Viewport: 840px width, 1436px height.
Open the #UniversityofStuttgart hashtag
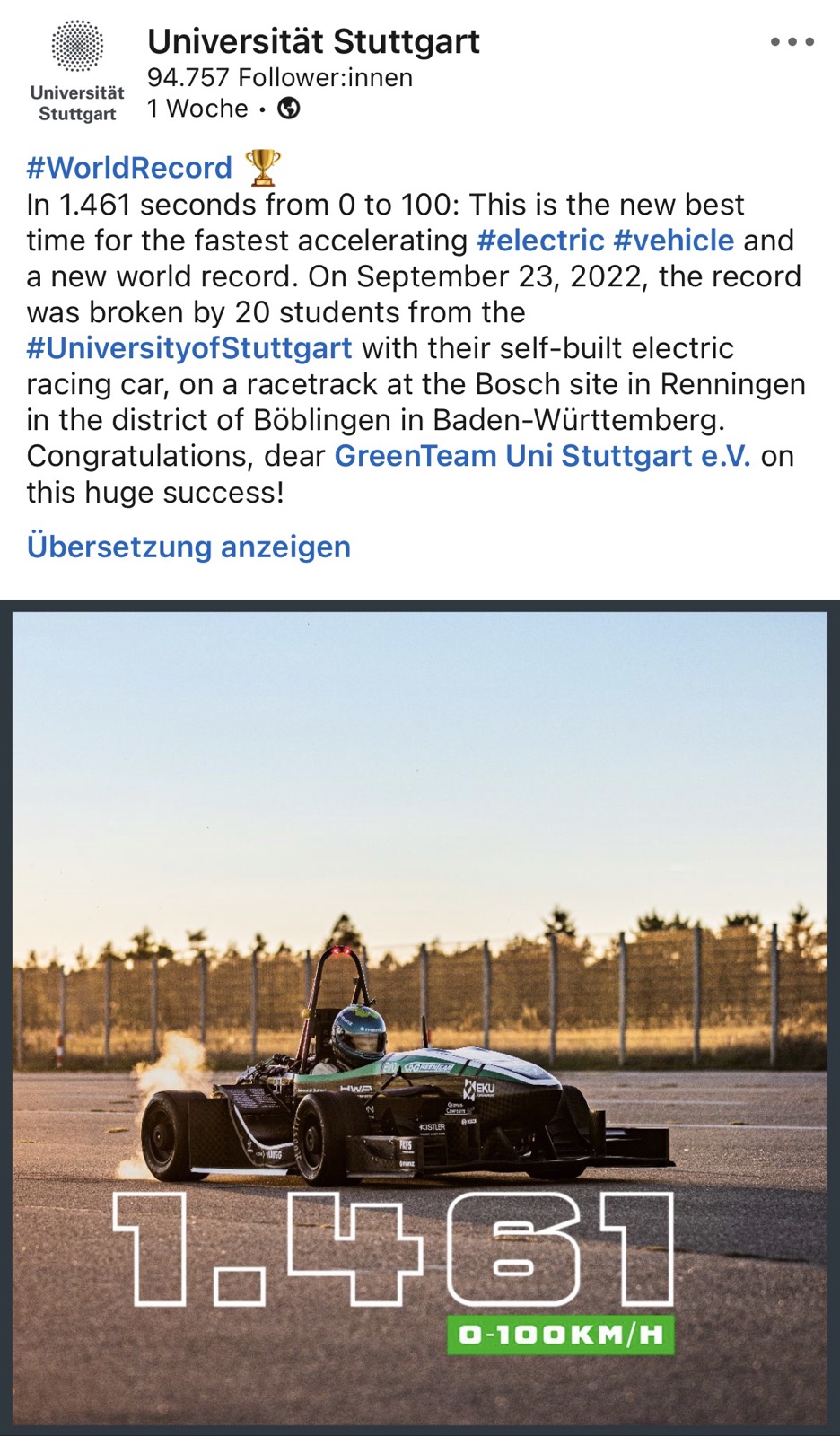click(189, 348)
